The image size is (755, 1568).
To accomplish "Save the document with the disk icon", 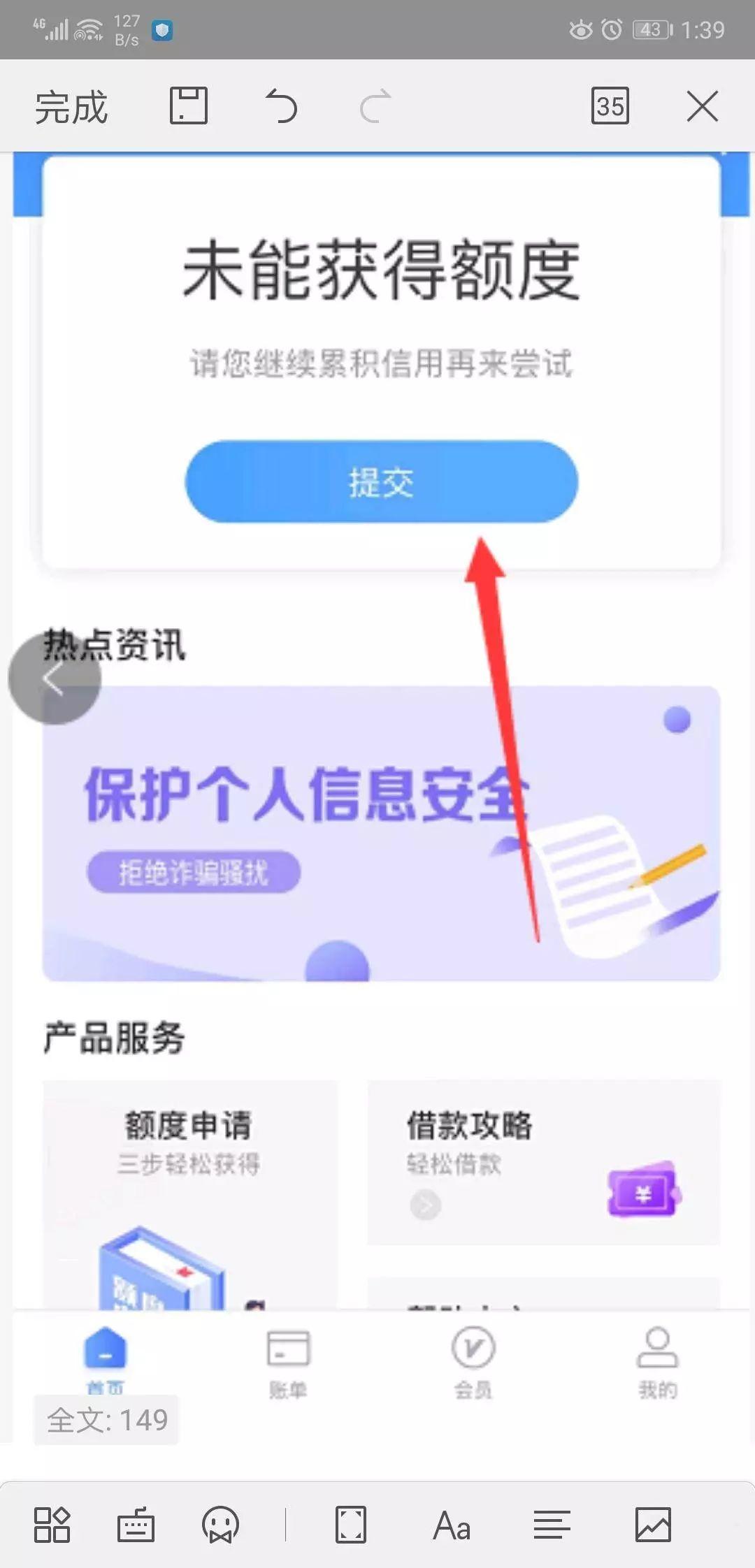I will (189, 106).
